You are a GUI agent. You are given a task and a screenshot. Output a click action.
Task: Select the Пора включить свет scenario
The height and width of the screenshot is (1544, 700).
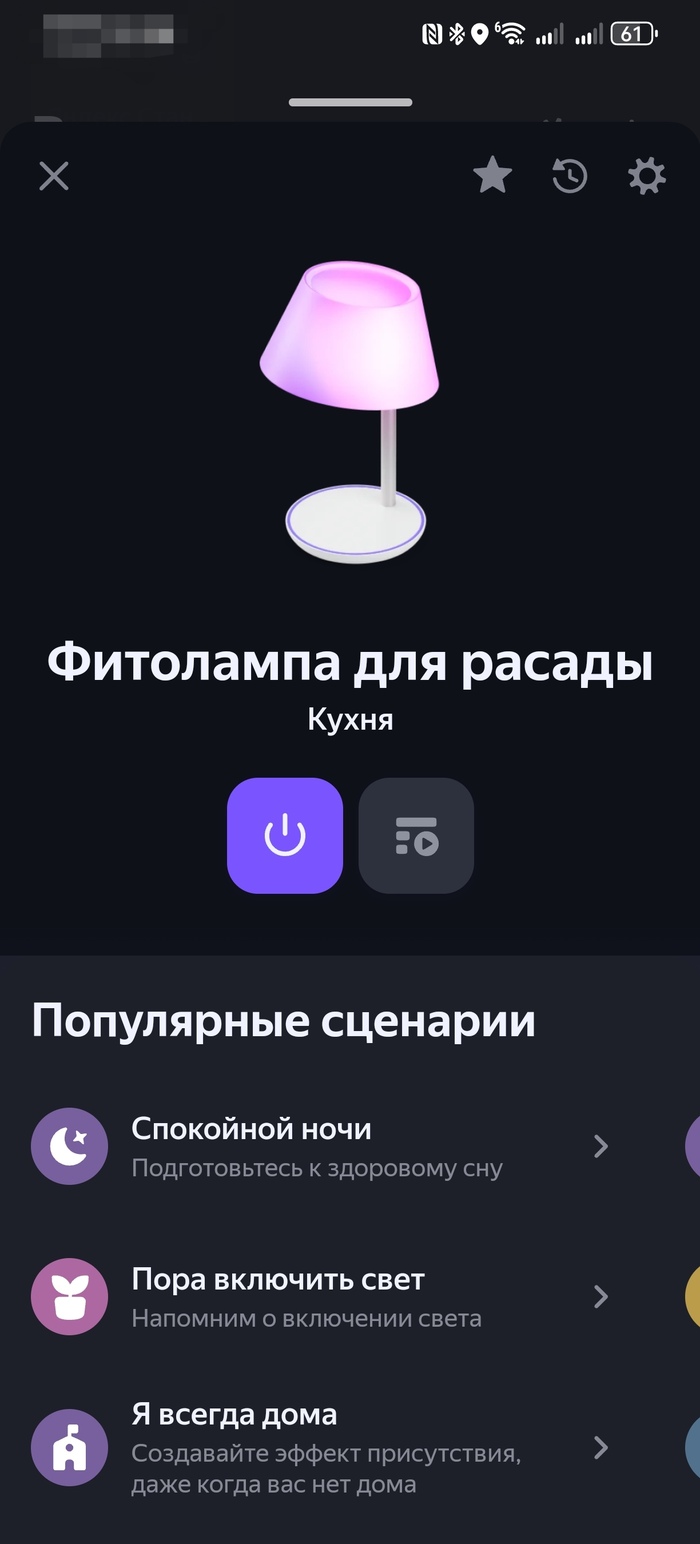click(x=320, y=1297)
